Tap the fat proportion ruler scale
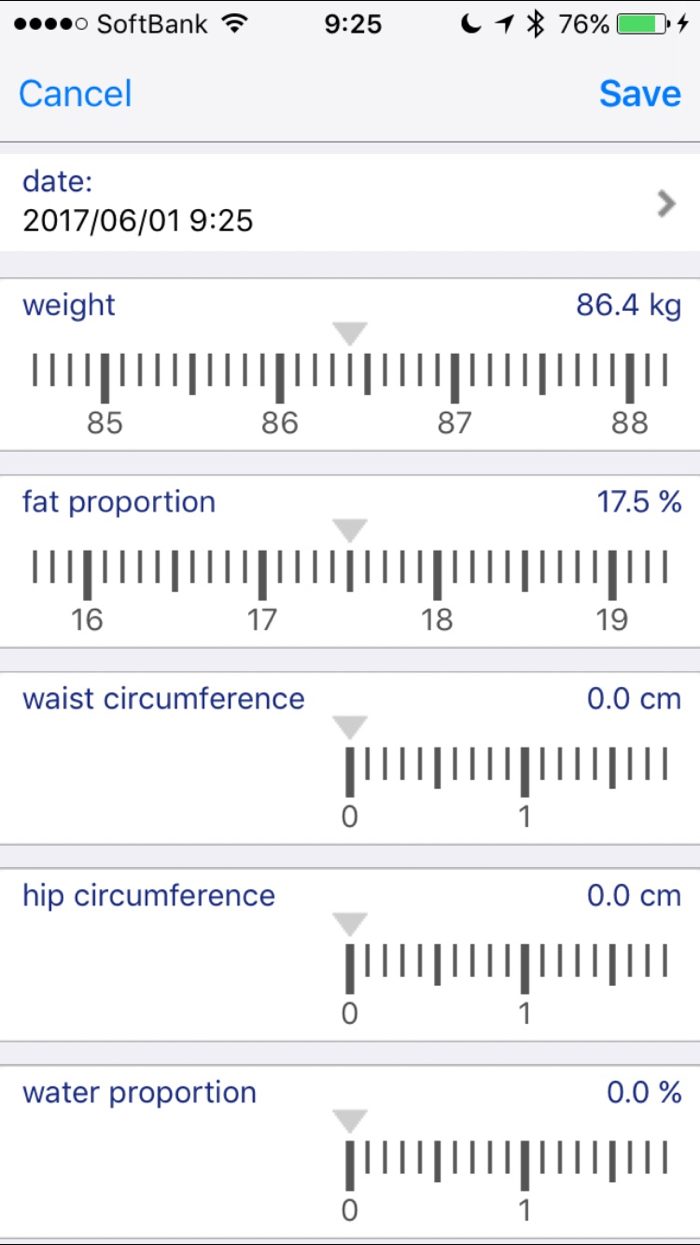This screenshot has height=1245, width=700. tap(350, 580)
